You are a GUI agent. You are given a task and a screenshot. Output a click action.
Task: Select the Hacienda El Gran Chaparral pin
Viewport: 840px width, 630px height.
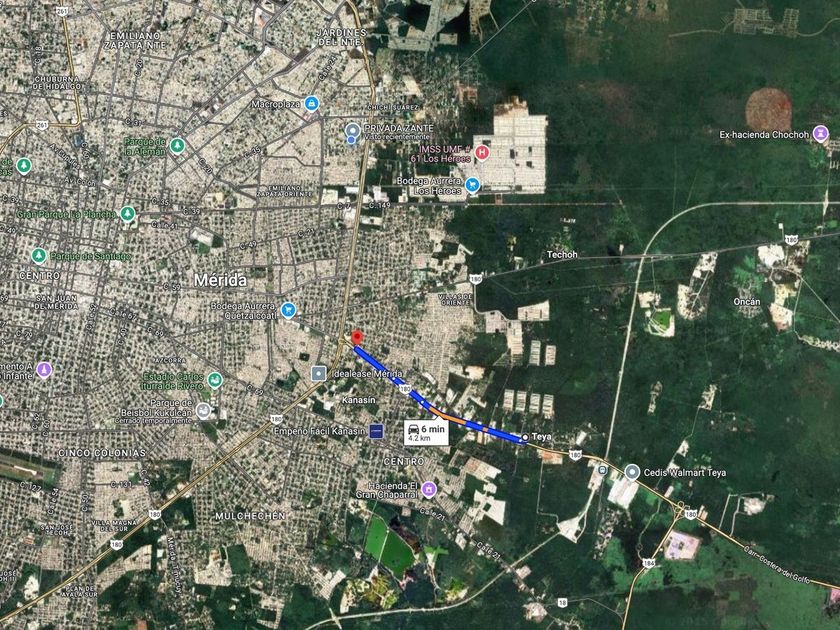(x=429, y=488)
